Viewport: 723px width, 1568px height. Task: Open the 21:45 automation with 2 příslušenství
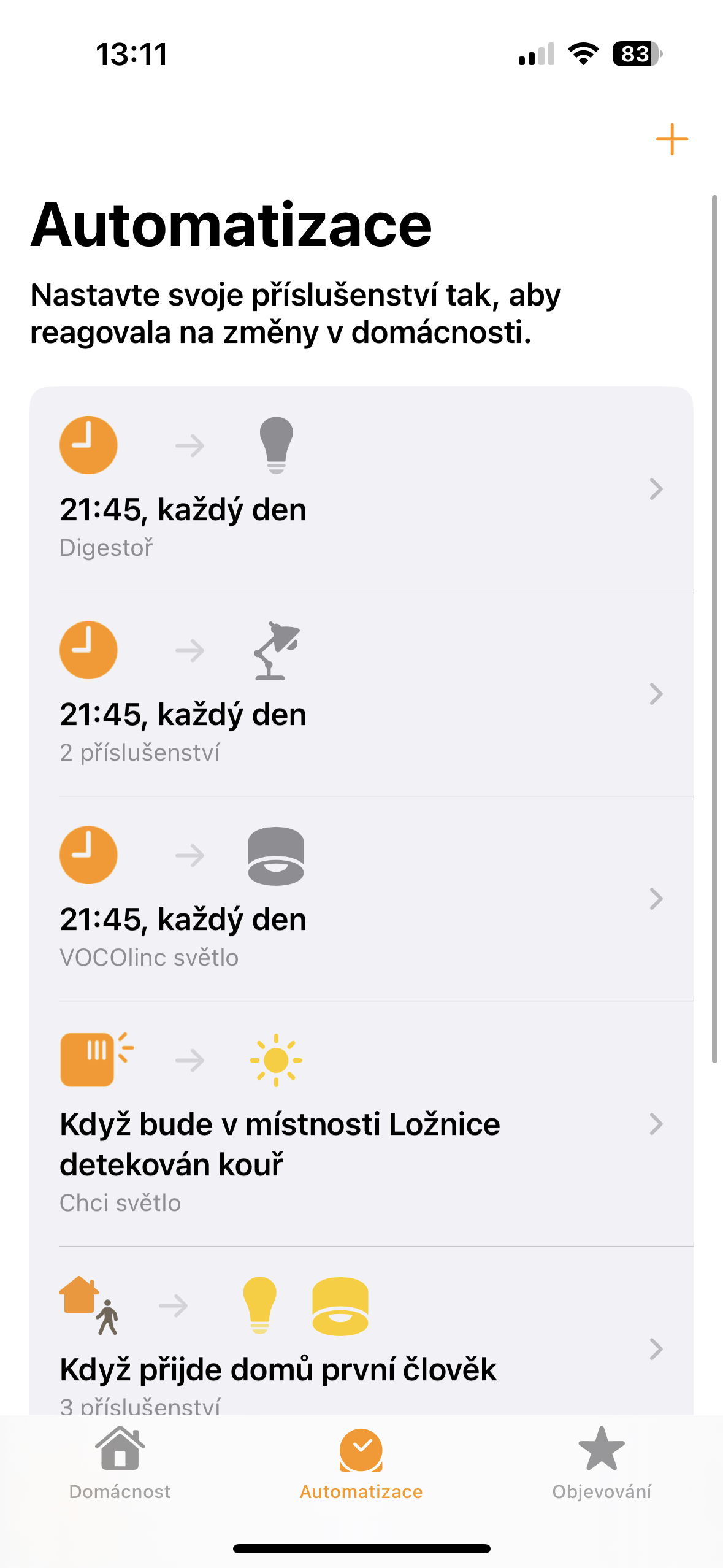[361, 694]
